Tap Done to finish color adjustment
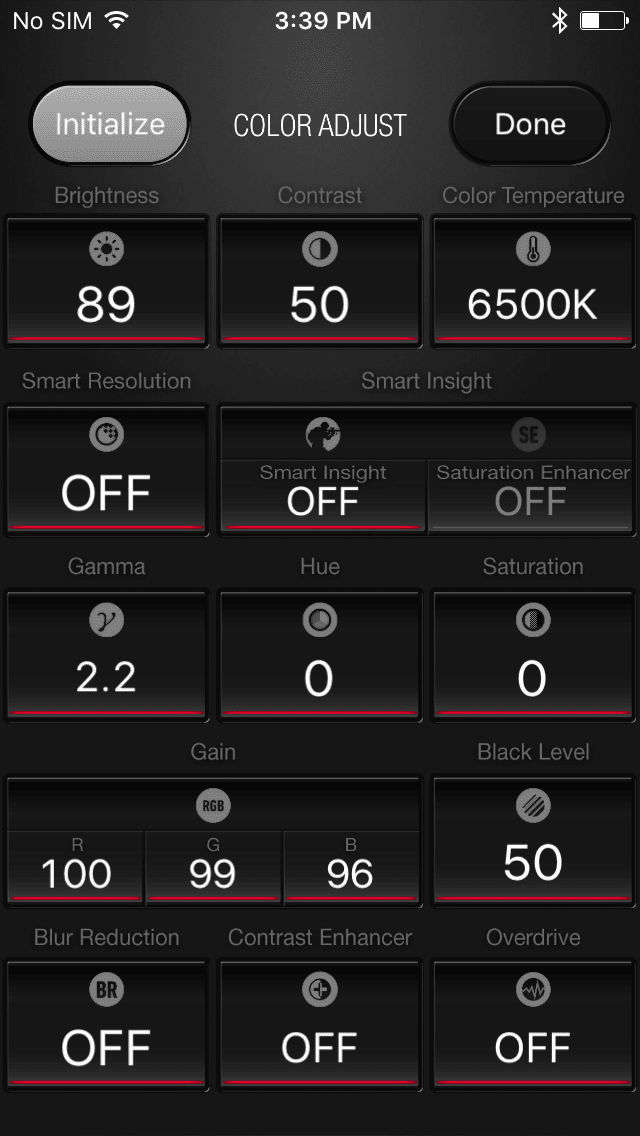The width and height of the screenshot is (640, 1136). tap(530, 124)
